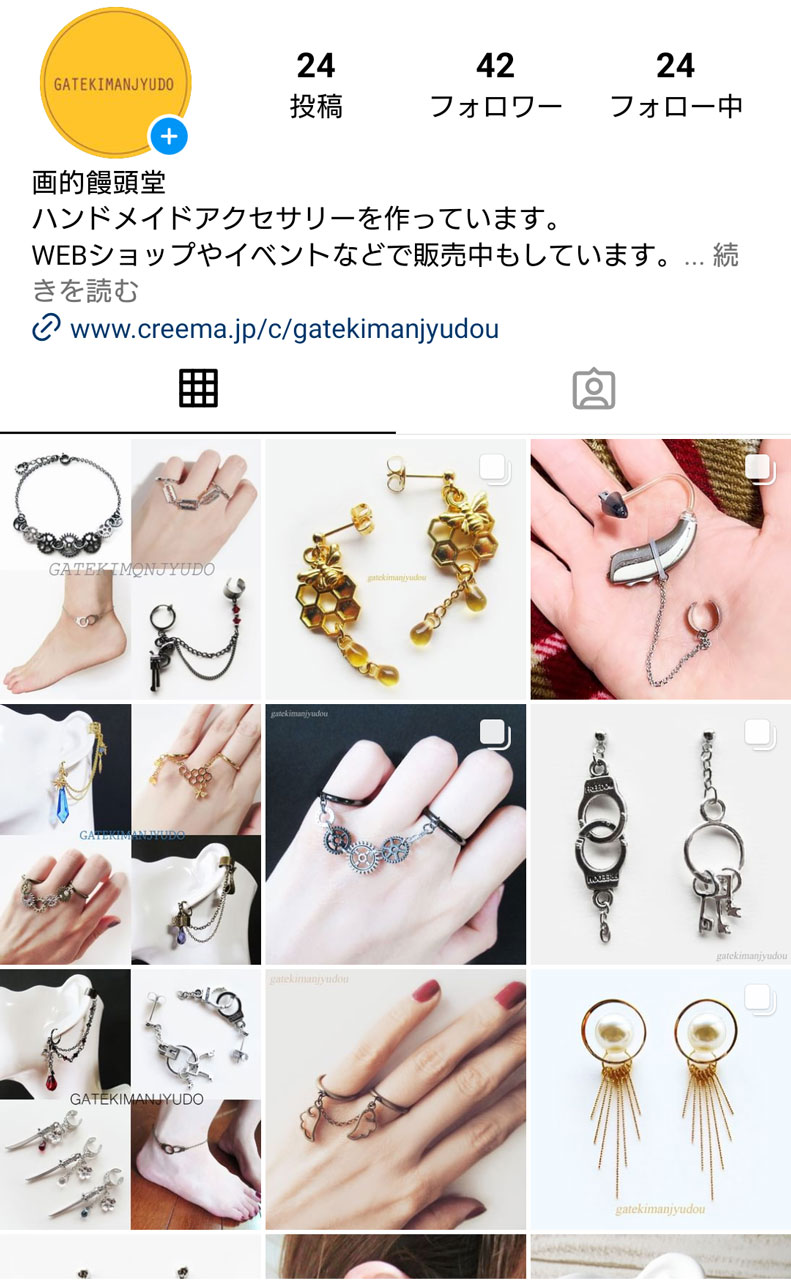Open the フォロー中 following list
This screenshot has width=791, height=1280.
point(675,85)
